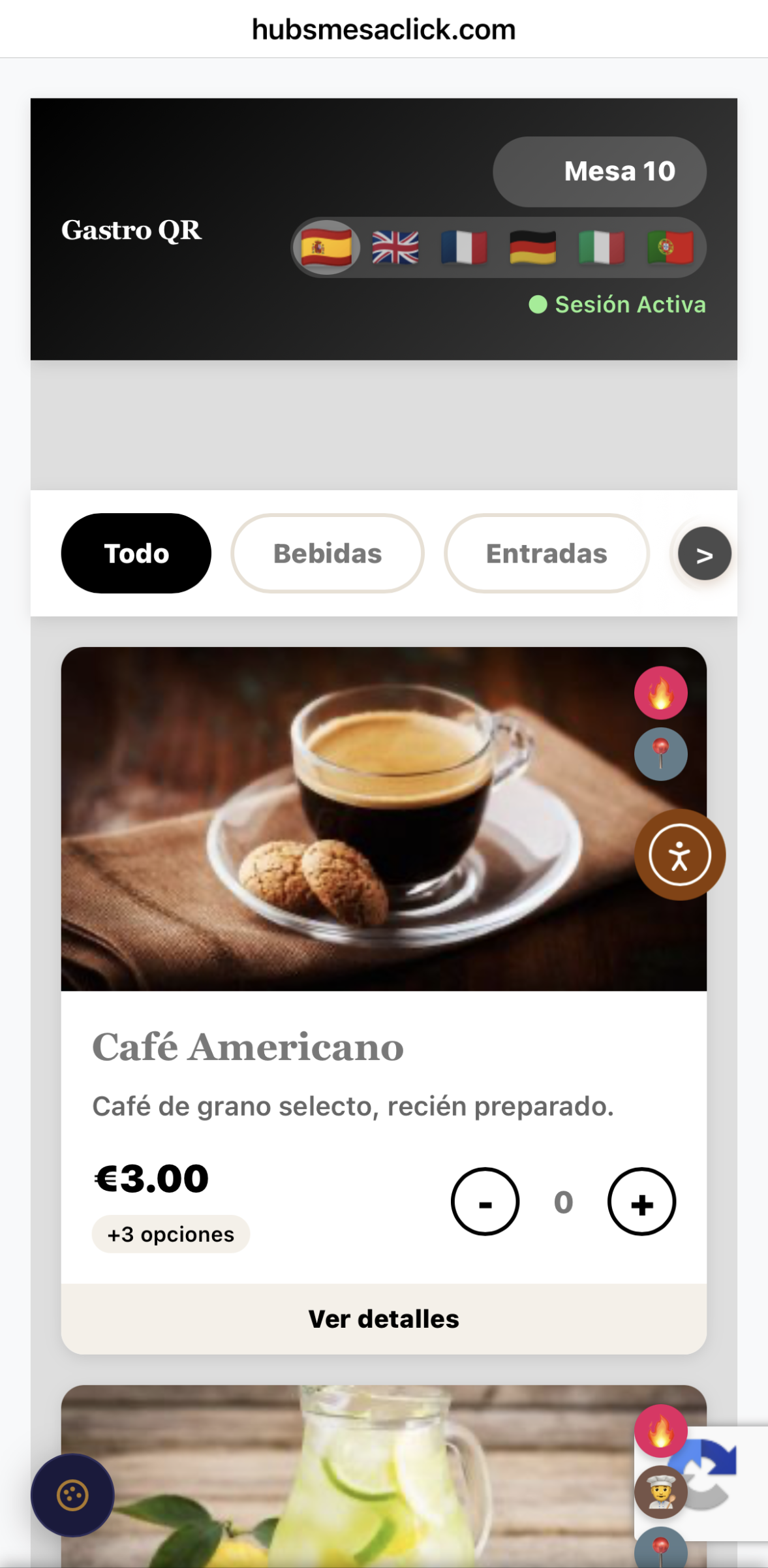This screenshot has width=768, height=1568.
Task: Add one Café Americano with plus
Action: pos(641,1202)
